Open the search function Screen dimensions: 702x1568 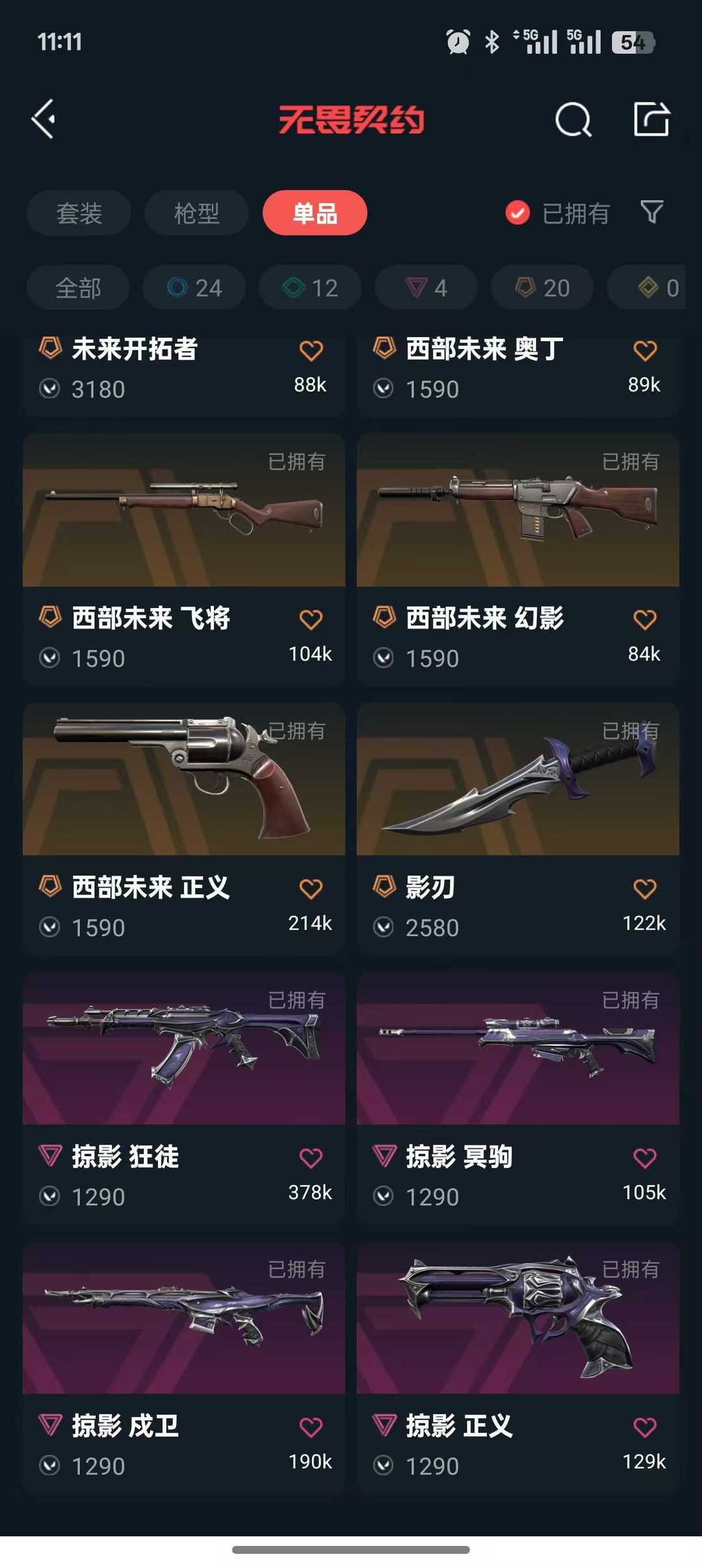pyautogui.click(x=573, y=120)
